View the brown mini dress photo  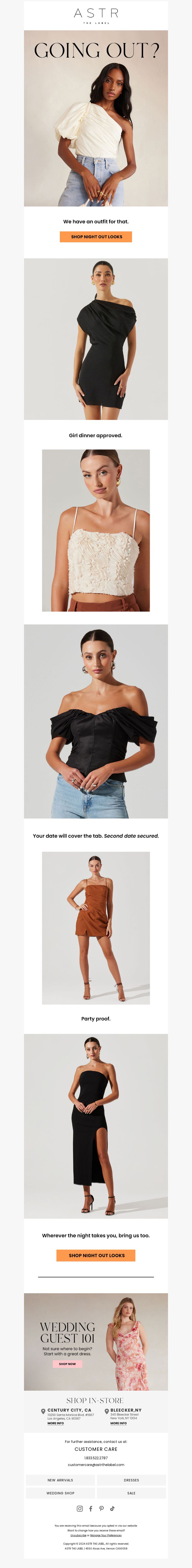click(x=96, y=928)
